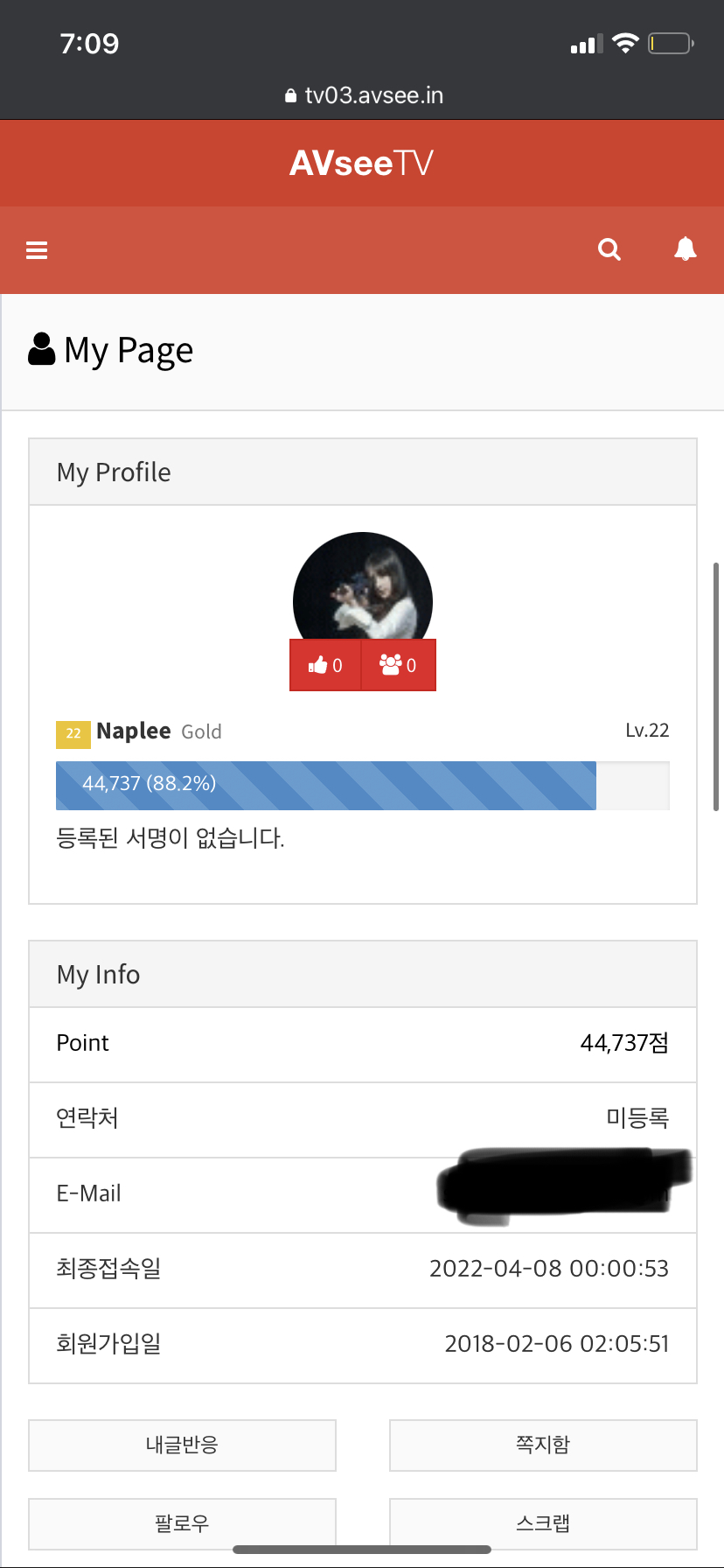Image resolution: width=724 pixels, height=1568 pixels.
Task: Open 스크랩 scrap list
Action: [x=543, y=1523]
